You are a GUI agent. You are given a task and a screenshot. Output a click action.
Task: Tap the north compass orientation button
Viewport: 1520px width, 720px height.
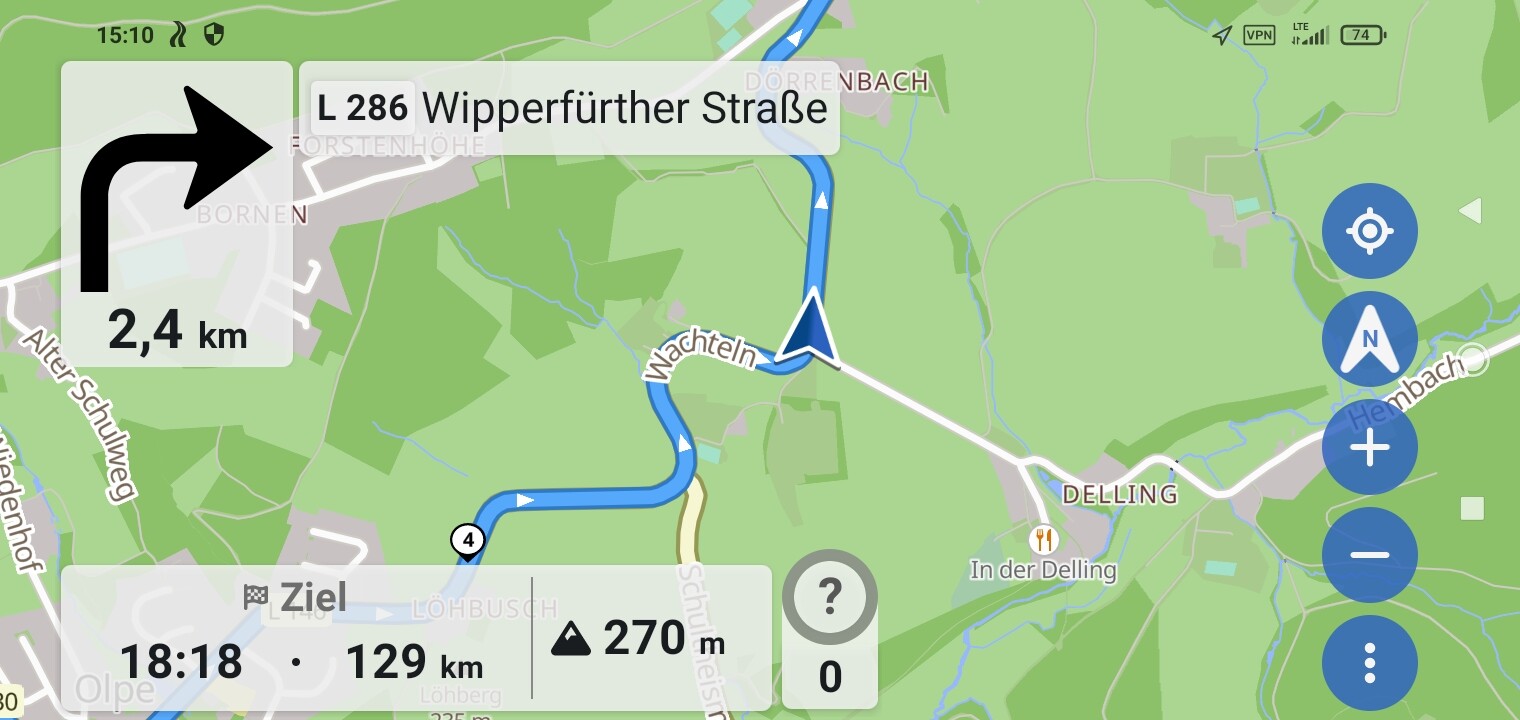[1369, 340]
